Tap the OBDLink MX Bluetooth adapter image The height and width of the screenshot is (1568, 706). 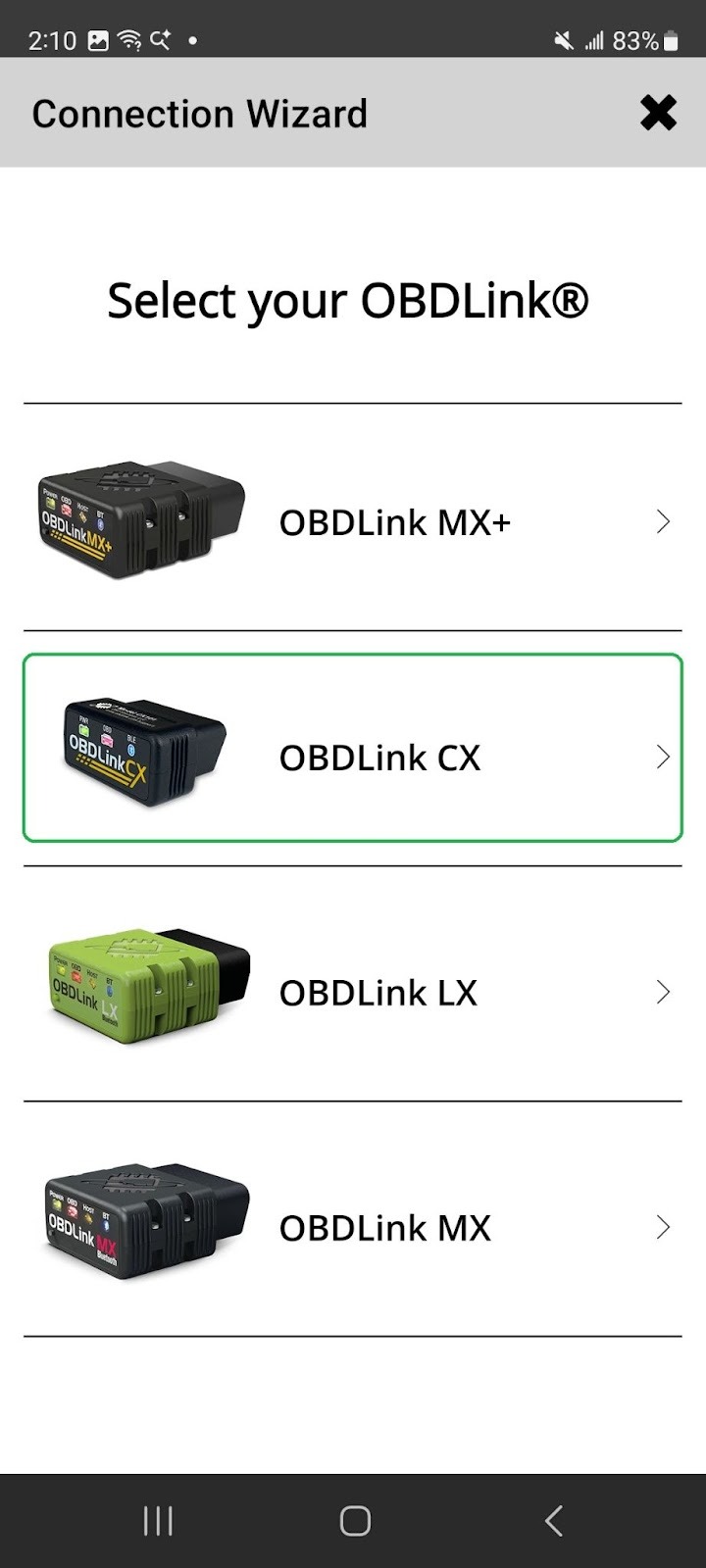pos(142,1225)
